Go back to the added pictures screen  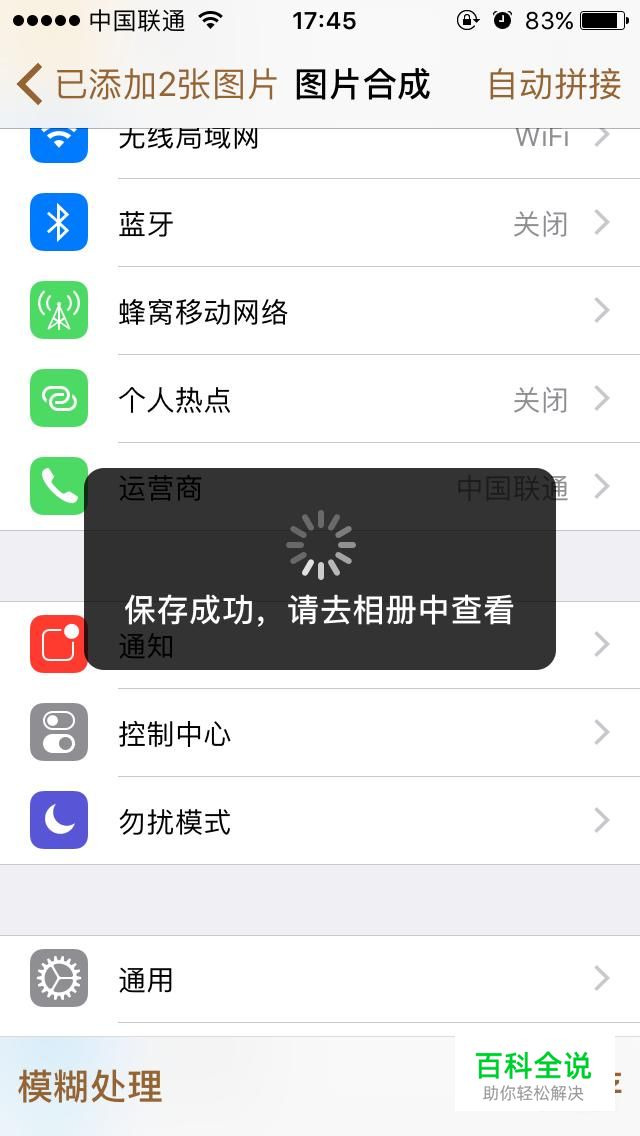coord(147,84)
